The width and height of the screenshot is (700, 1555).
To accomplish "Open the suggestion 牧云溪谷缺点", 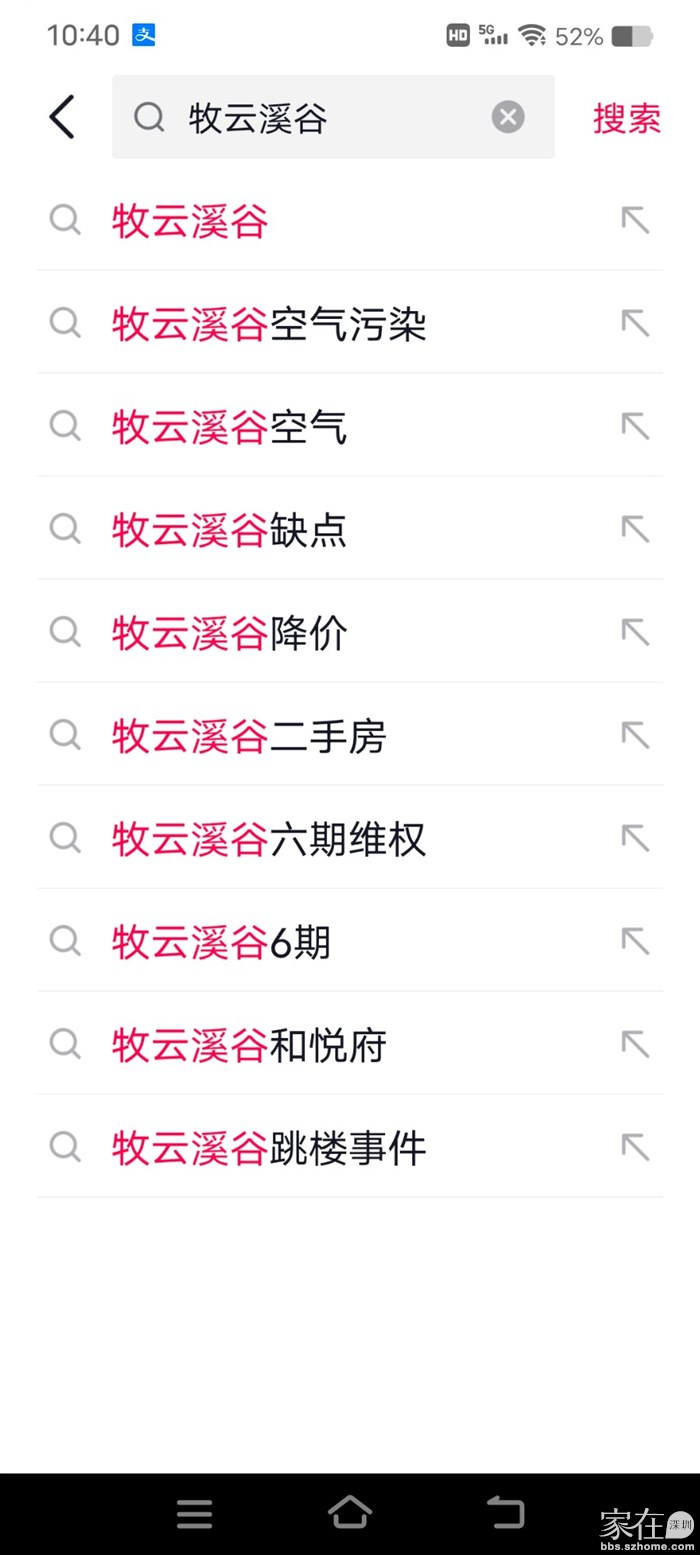I will coord(229,530).
